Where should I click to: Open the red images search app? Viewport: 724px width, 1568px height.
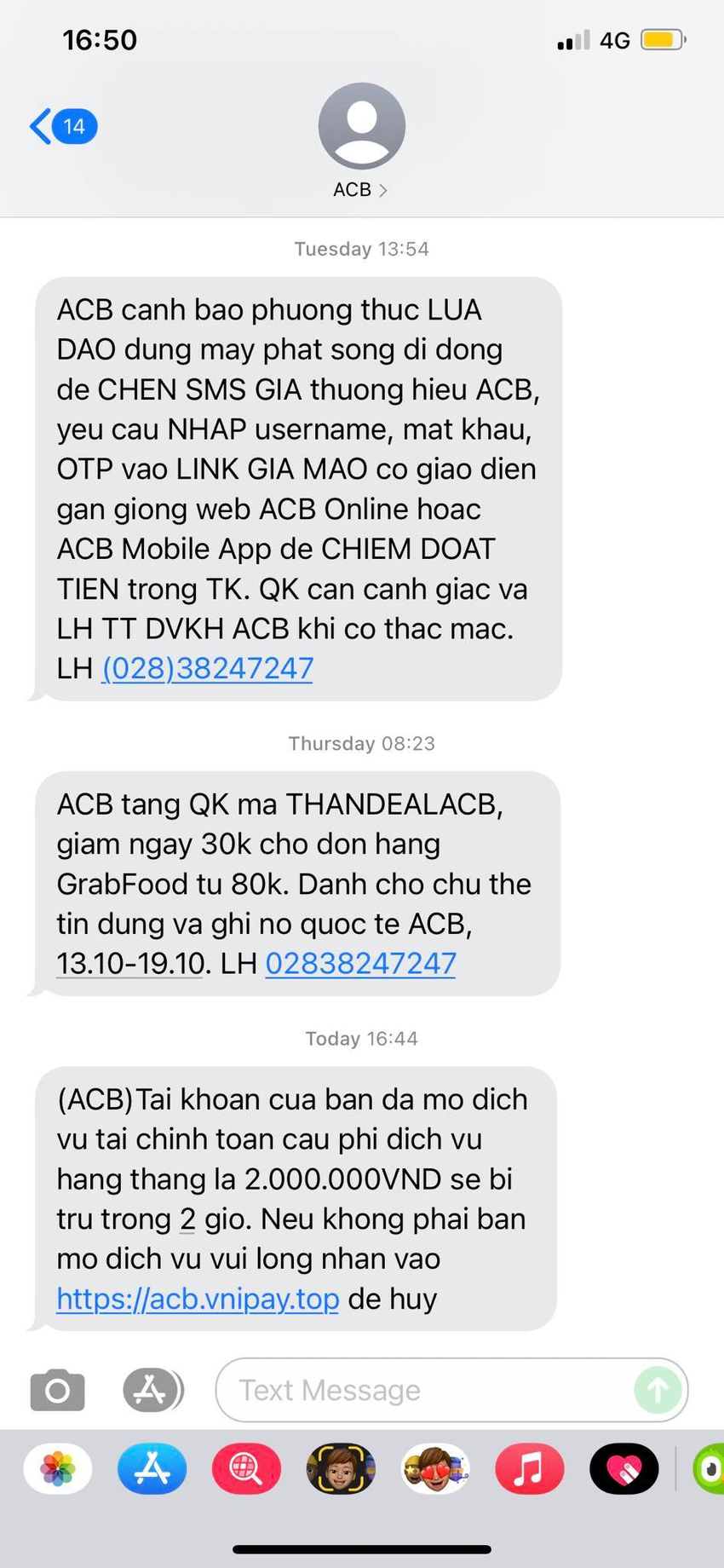246,1469
